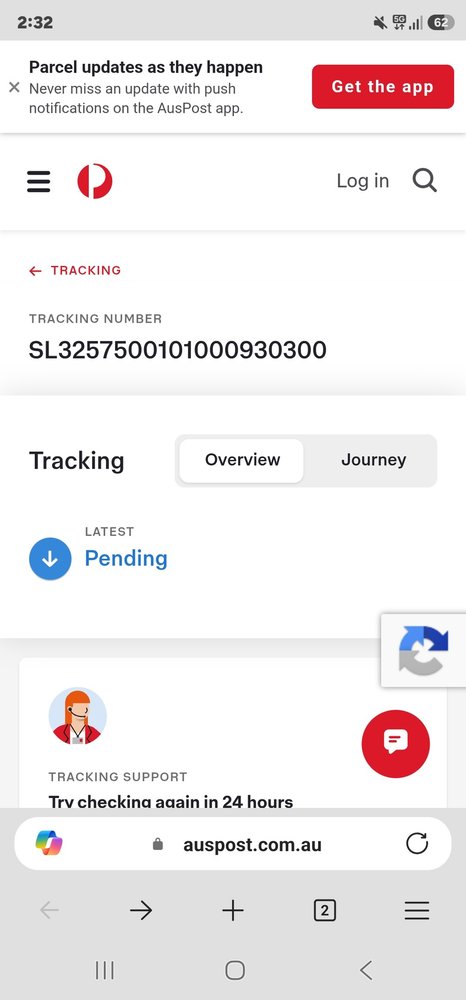Image resolution: width=466 pixels, height=1000 pixels.
Task: Reload the page
Action: coord(417,844)
